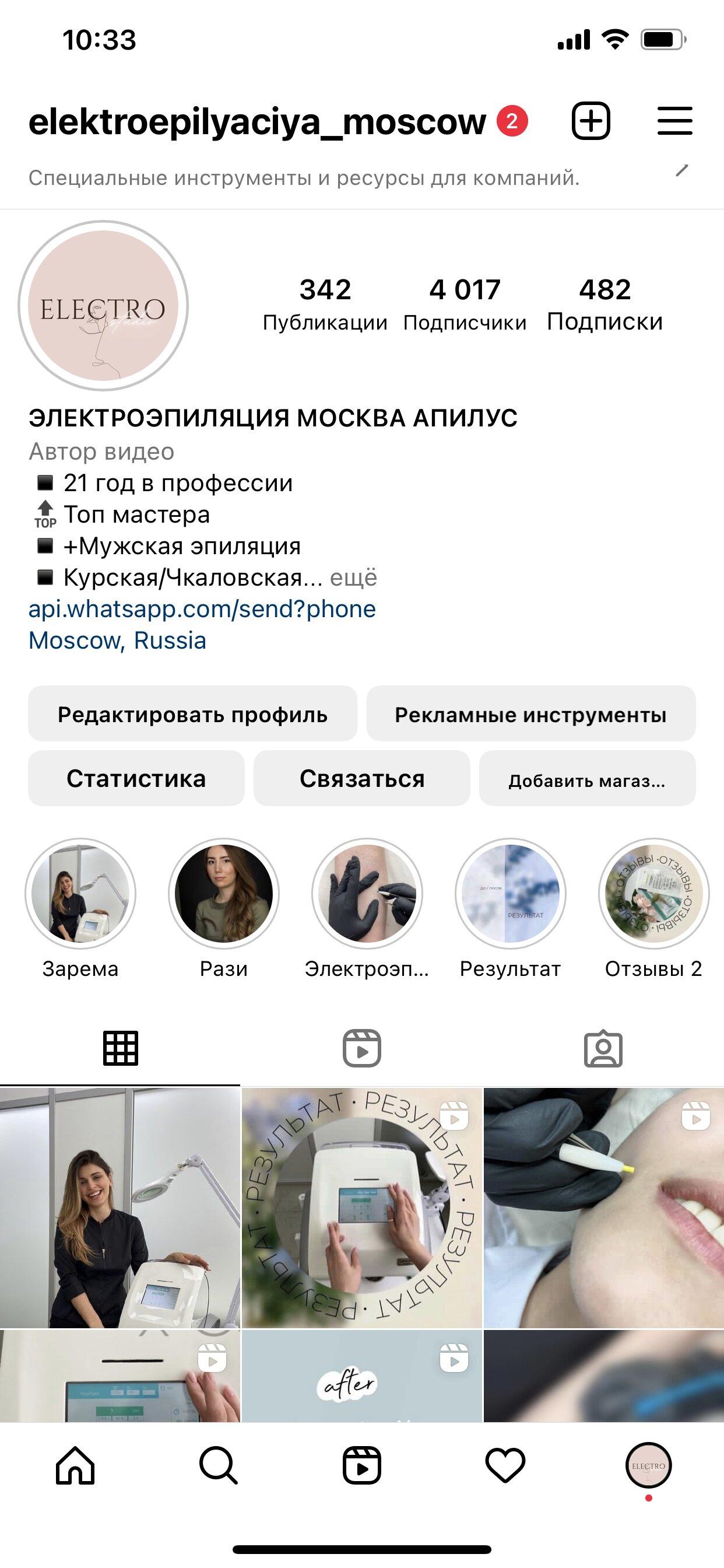Image resolution: width=724 pixels, height=1568 pixels.
Task: Open Статистика insights
Action: (136, 779)
